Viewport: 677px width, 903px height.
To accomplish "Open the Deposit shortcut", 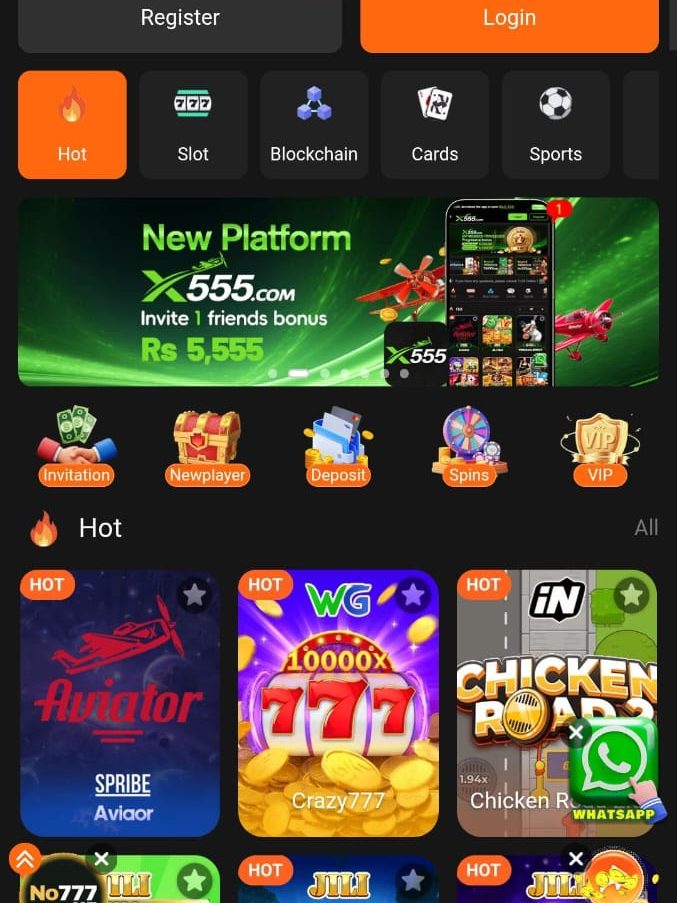I will 338,447.
